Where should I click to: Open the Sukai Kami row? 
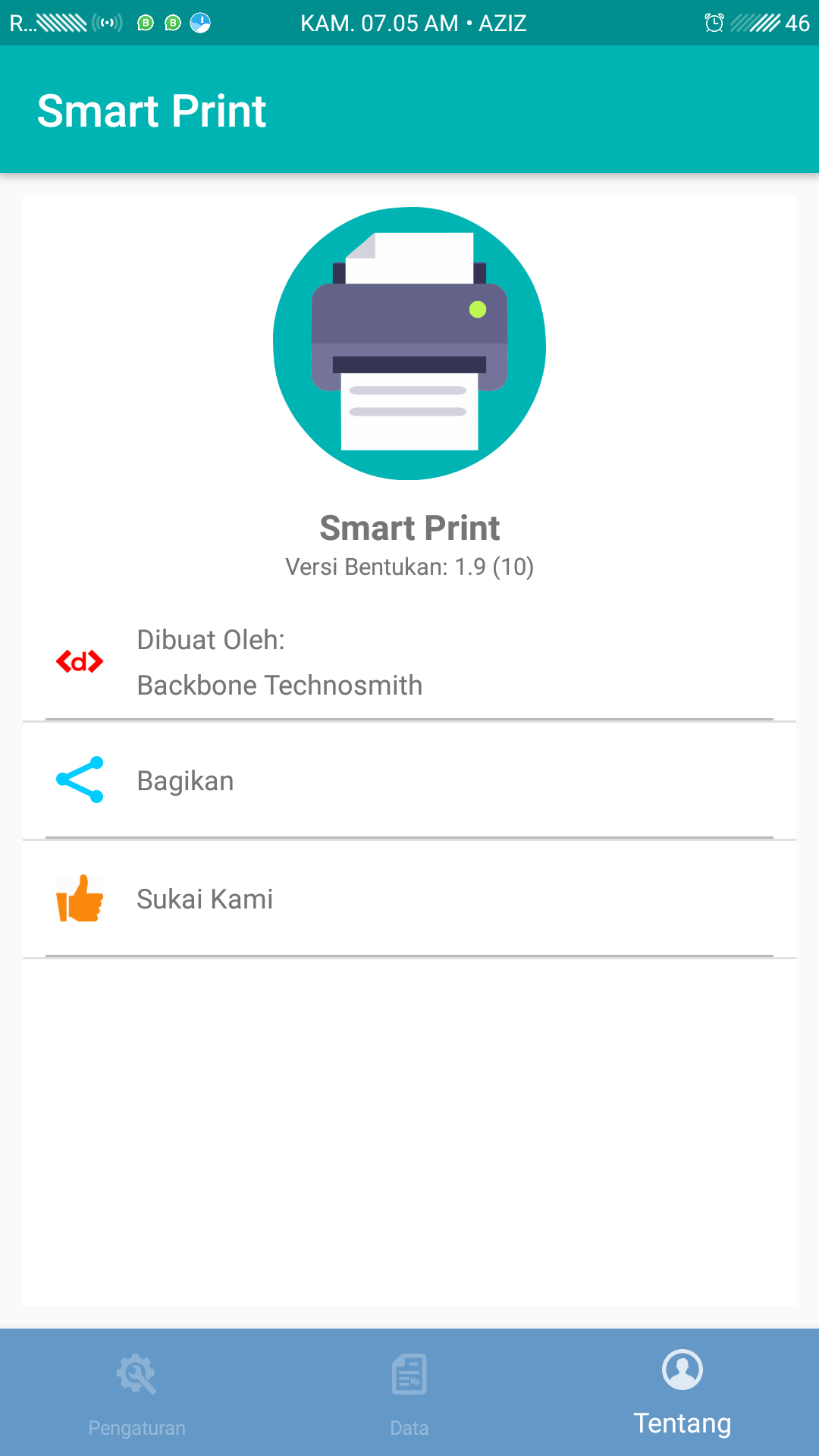coord(409,899)
